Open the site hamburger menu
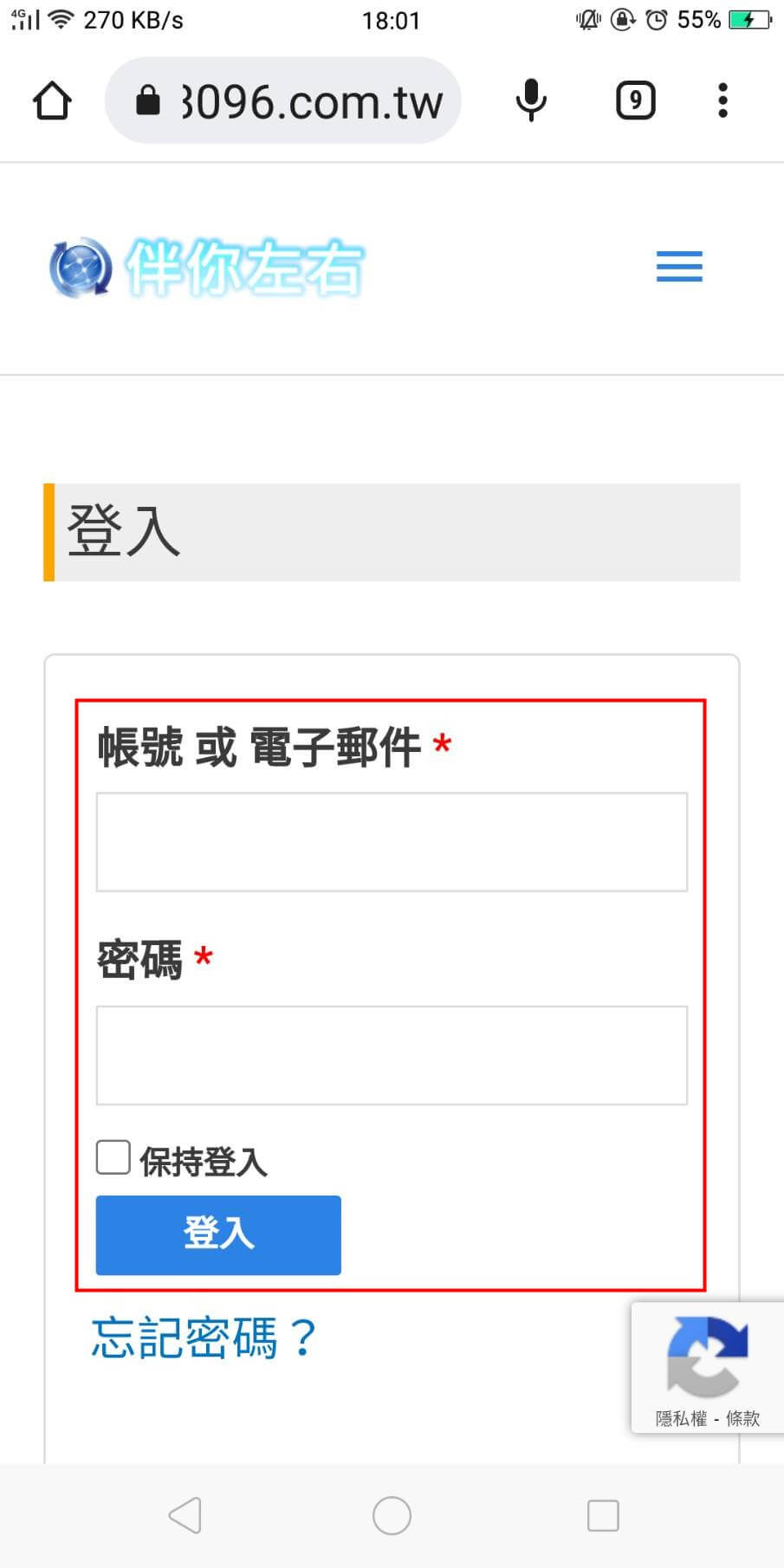The image size is (784, 1568). (x=679, y=266)
